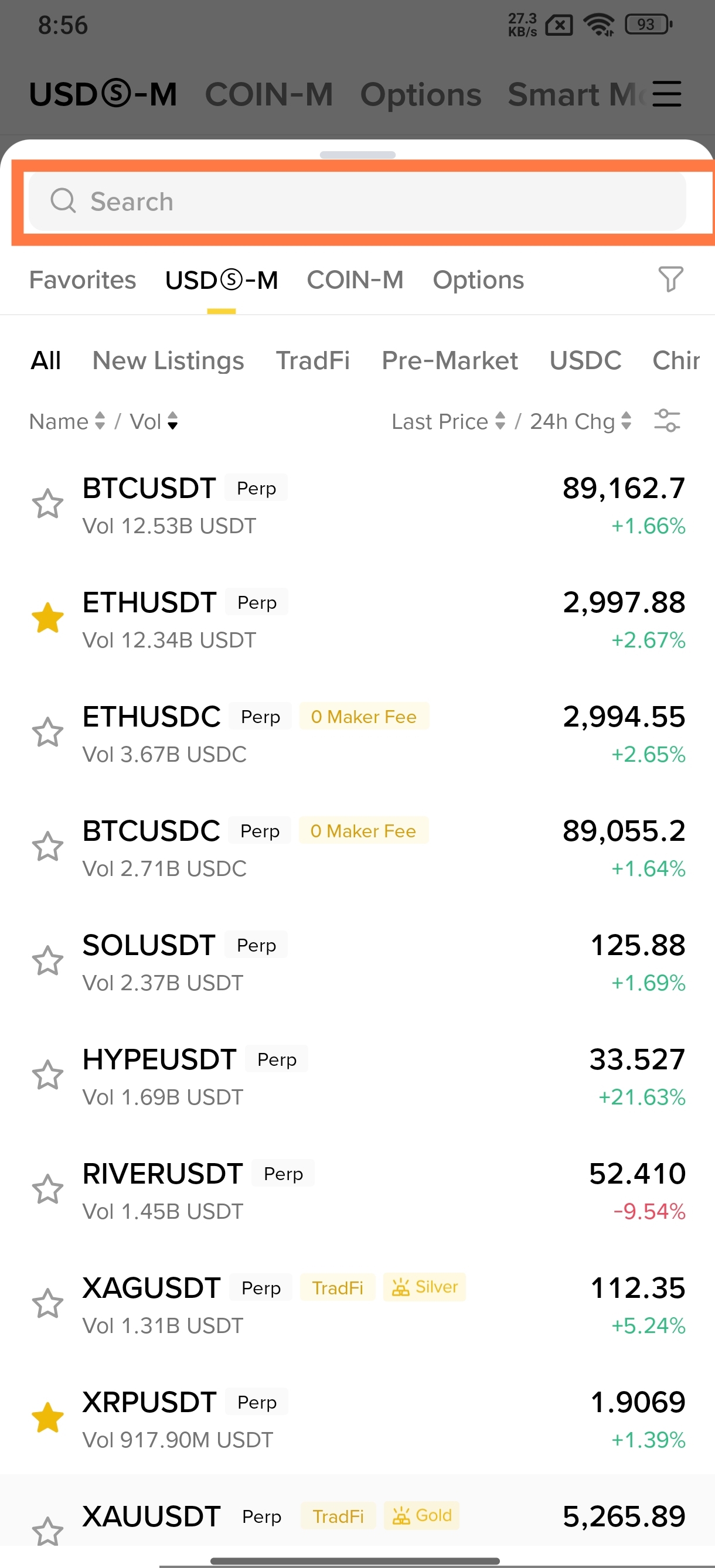715x1568 pixels.
Task: Open the list display settings icon
Action: (x=667, y=421)
